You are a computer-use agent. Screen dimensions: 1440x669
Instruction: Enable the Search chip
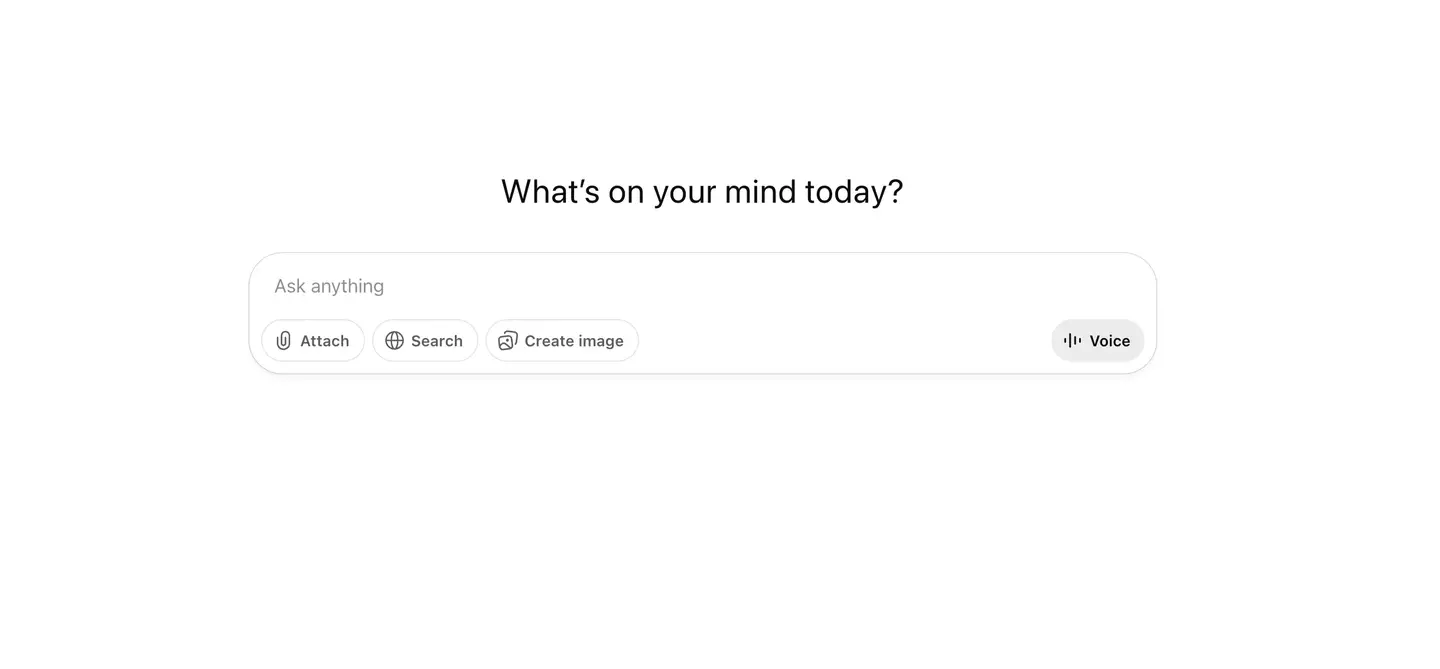(425, 341)
